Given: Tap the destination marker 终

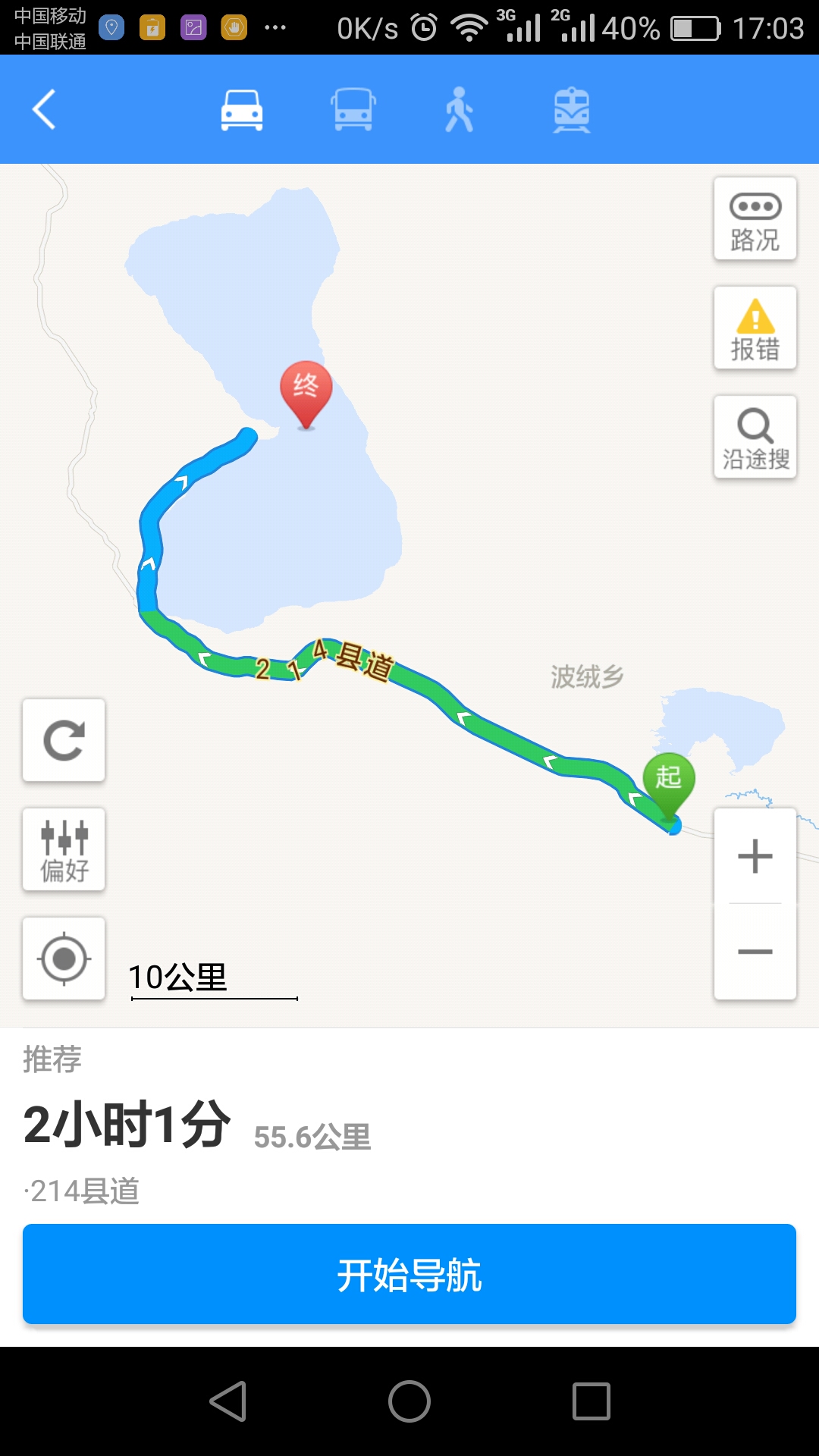Looking at the screenshot, I should click(x=306, y=391).
